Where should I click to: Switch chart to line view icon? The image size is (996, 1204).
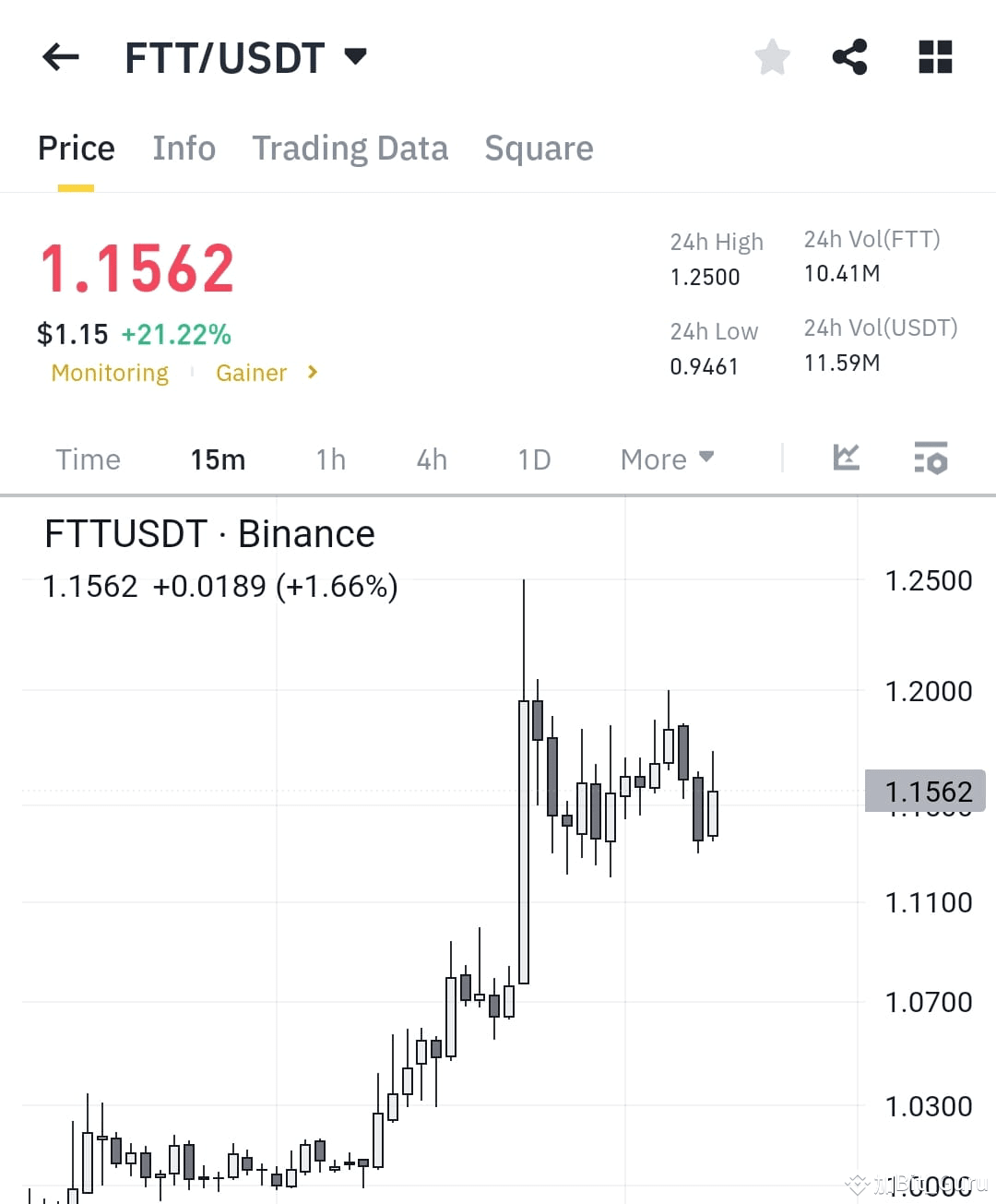pos(846,459)
